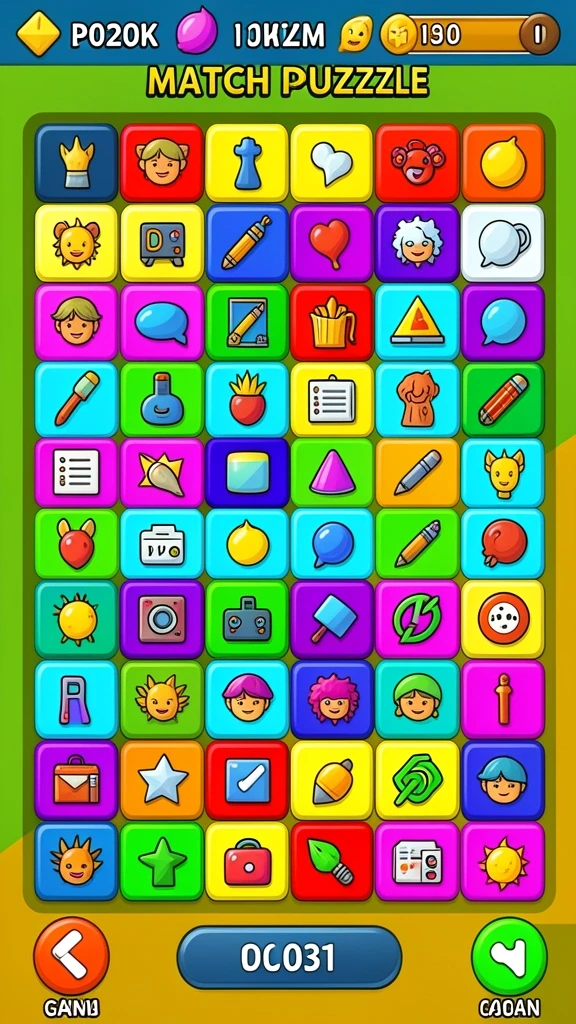Tap the green round button at bottom
The width and height of the screenshot is (576, 1024).
[509, 955]
